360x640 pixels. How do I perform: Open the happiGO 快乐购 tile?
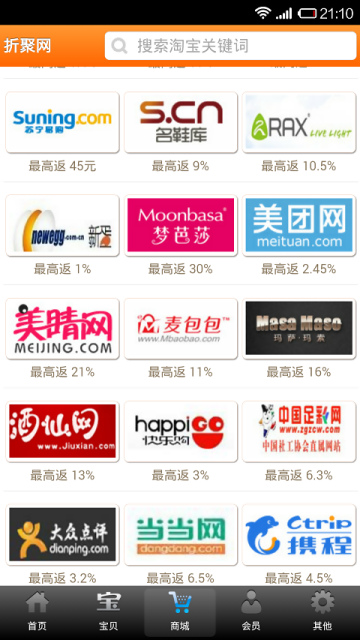181,431
